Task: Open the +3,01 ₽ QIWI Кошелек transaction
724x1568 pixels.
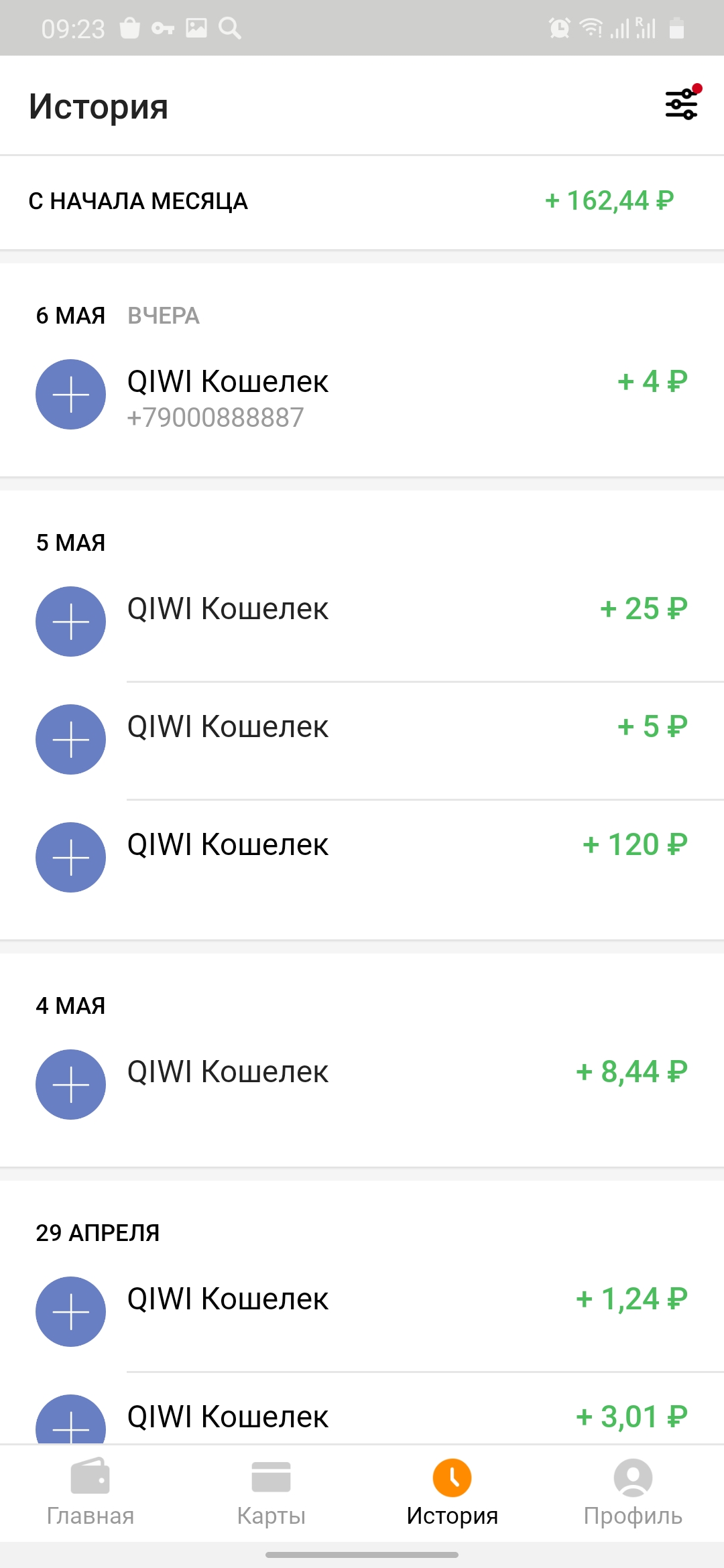Action: click(362, 1409)
